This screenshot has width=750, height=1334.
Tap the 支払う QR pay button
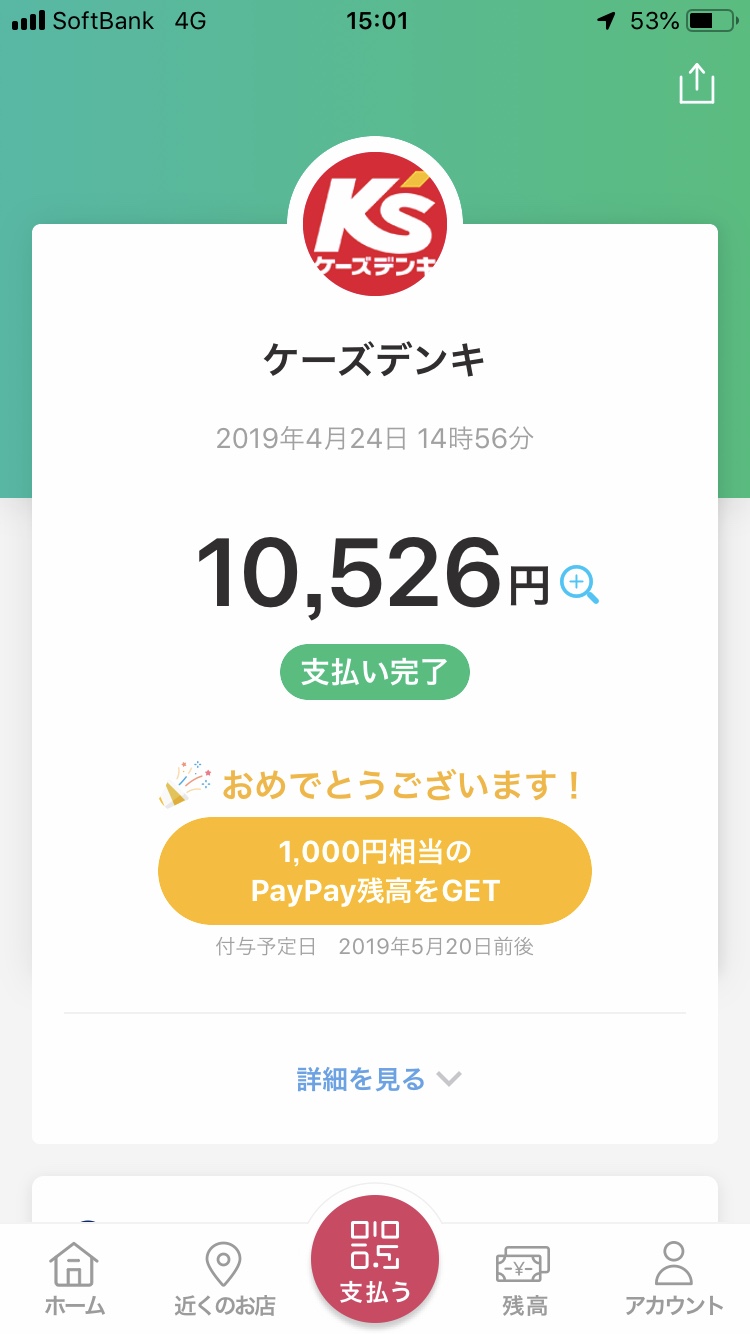(x=375, y=1259)
